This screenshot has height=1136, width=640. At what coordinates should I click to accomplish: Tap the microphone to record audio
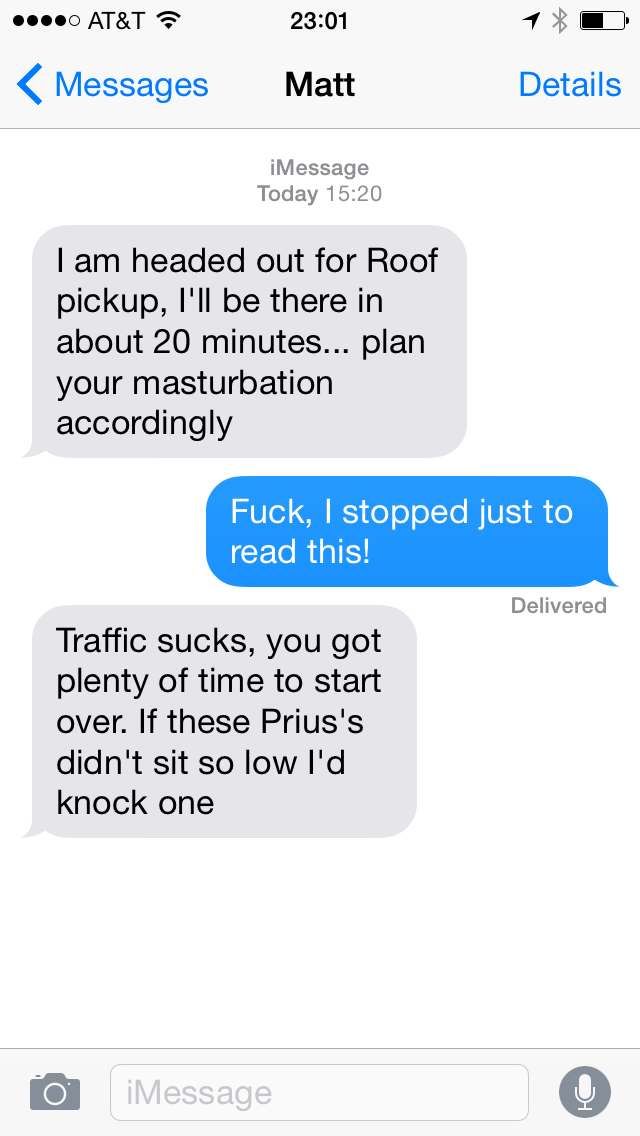[x=584, y=1092]
